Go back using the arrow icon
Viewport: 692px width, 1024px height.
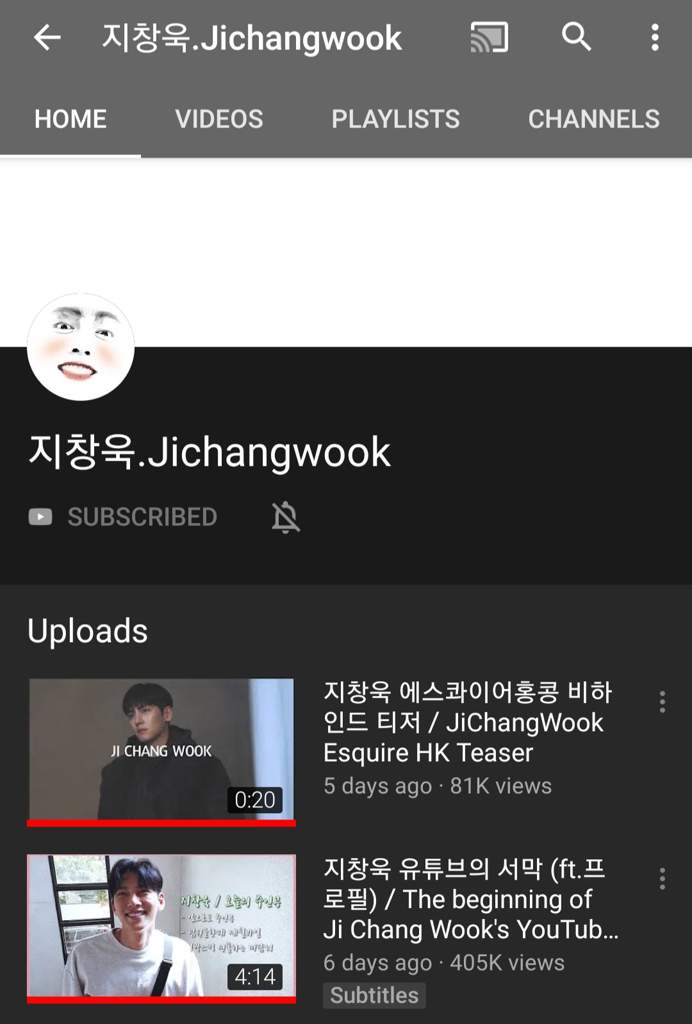[x=47, y=38]
